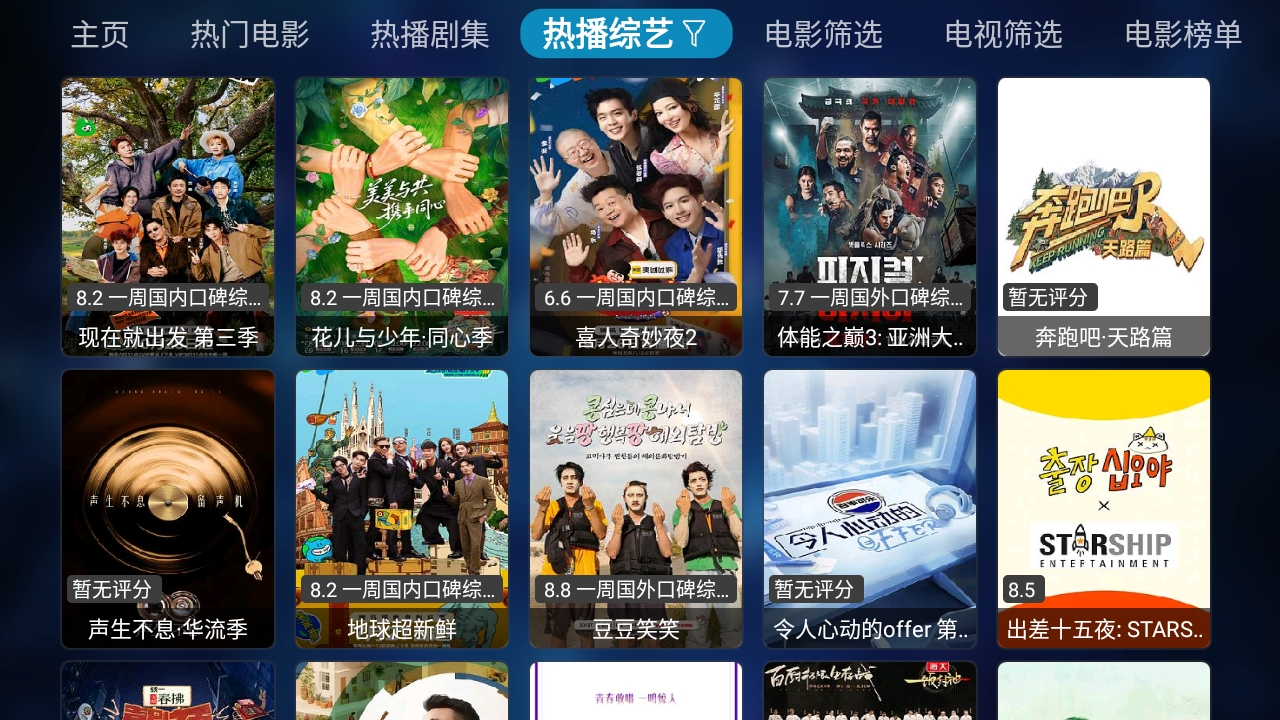
Task: Open the 体能之巅3 show card
Action: coord(870,216)
